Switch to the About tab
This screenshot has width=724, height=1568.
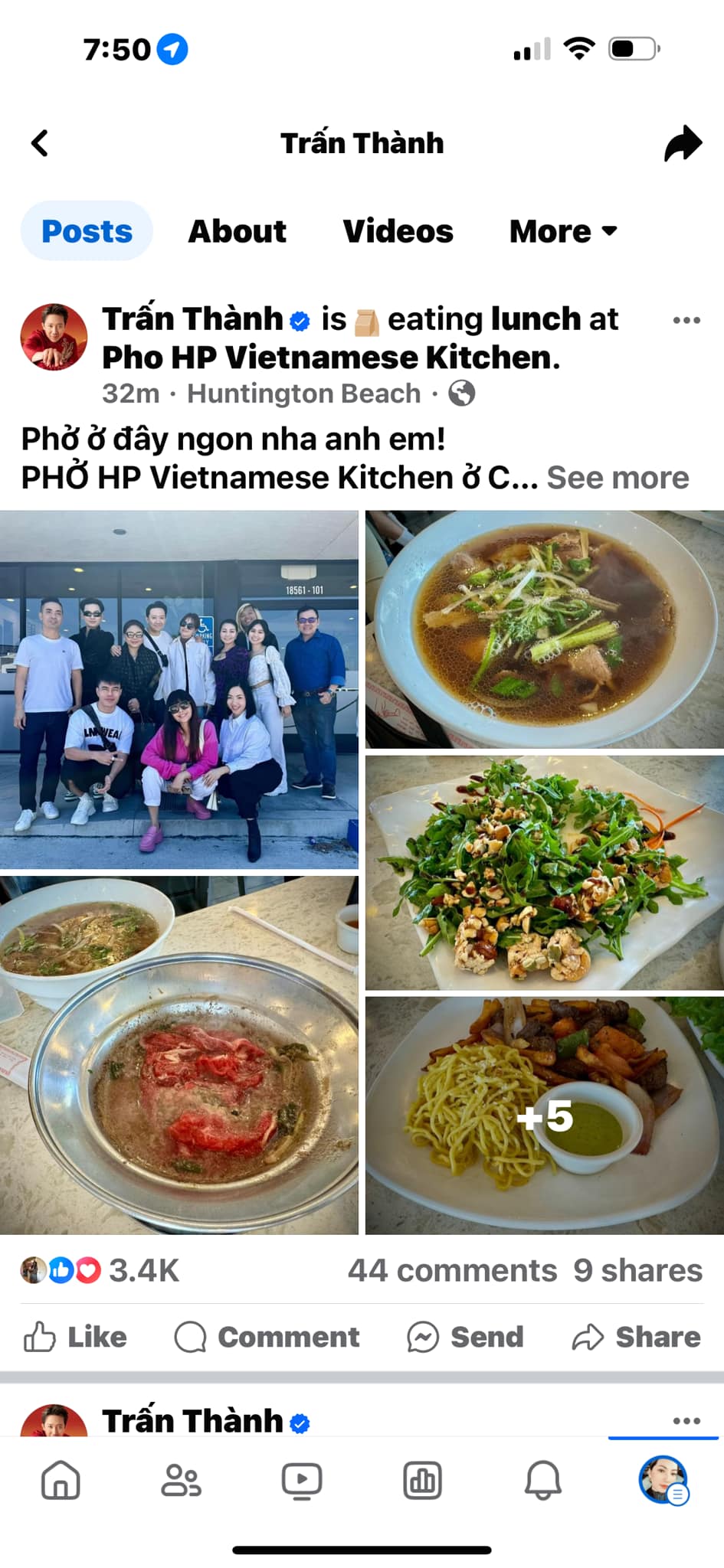[237, 230]
